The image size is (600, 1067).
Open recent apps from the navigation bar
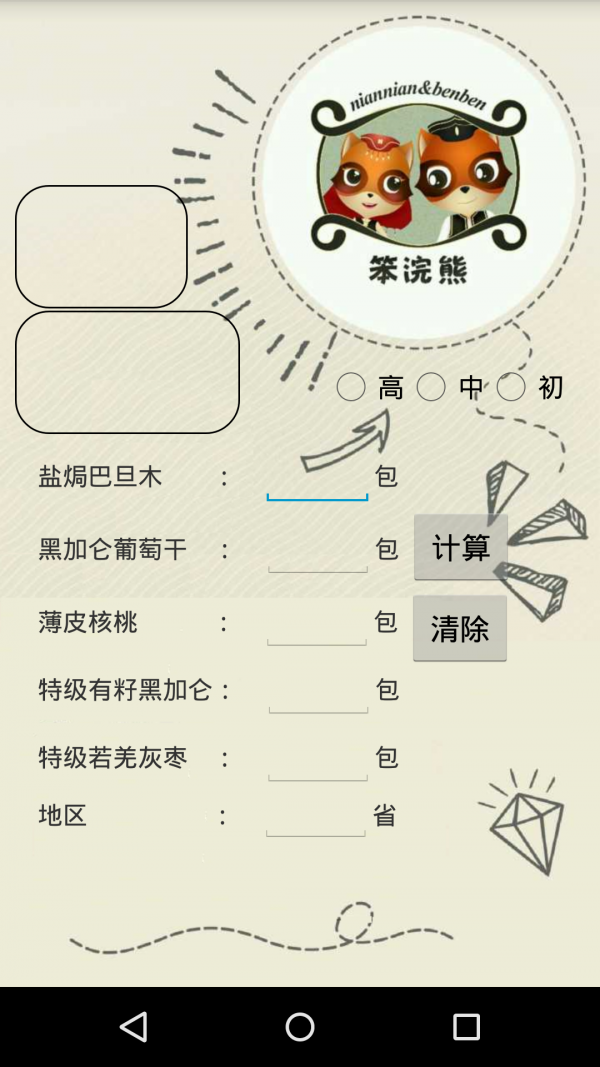coord(466,1027)
